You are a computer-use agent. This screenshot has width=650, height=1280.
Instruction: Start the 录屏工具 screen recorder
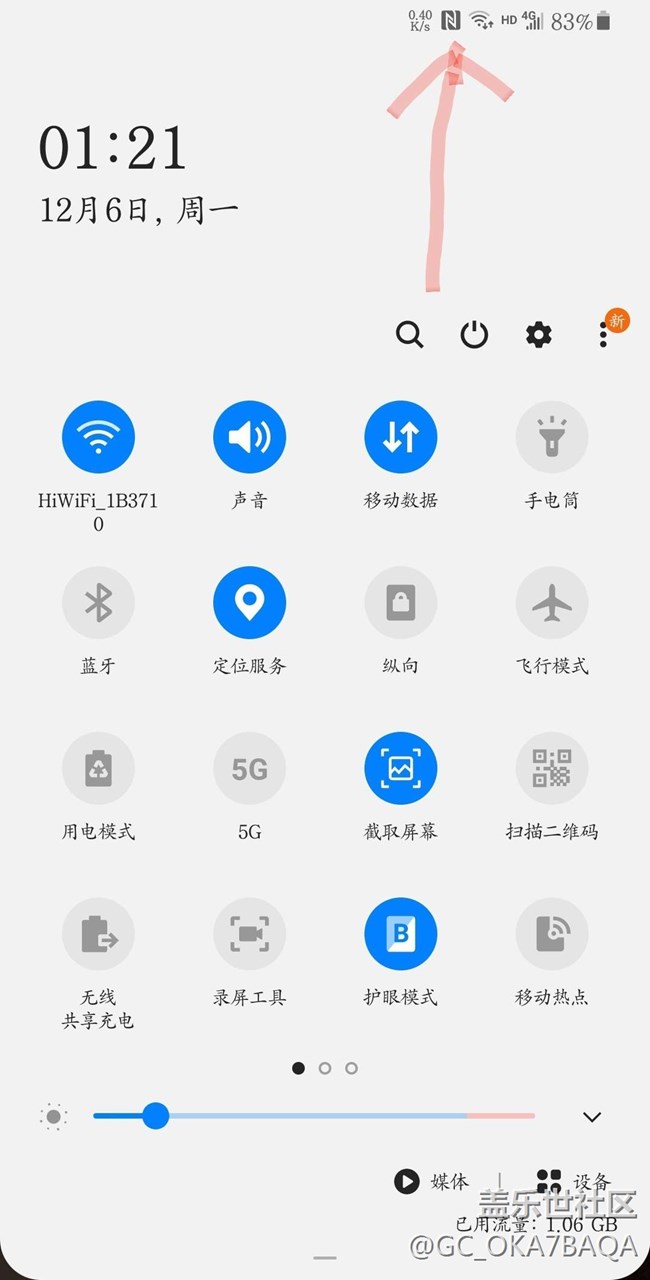pos(249,934)
